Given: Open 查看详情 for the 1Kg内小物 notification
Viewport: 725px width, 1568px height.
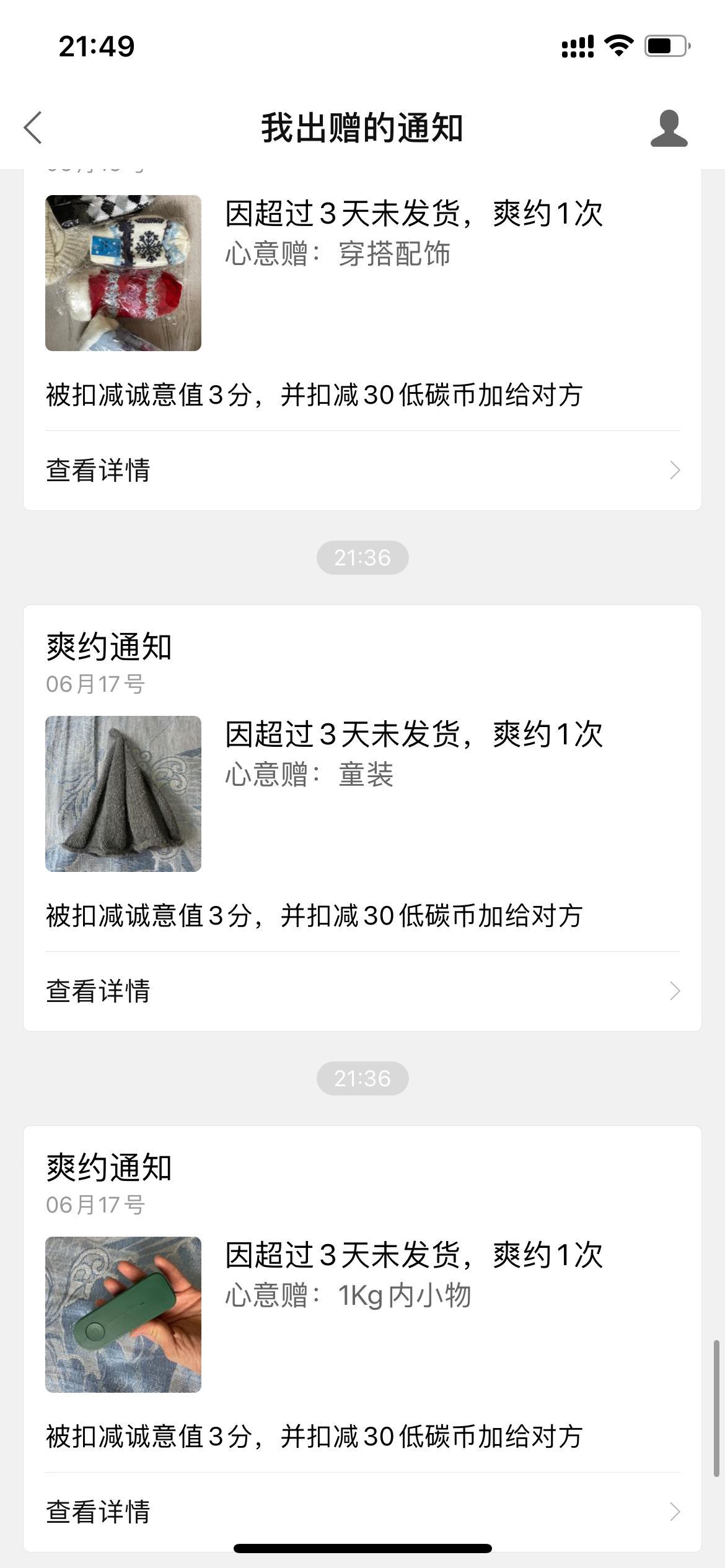Looking at the screenshot, I should [x=362, y=1512].
